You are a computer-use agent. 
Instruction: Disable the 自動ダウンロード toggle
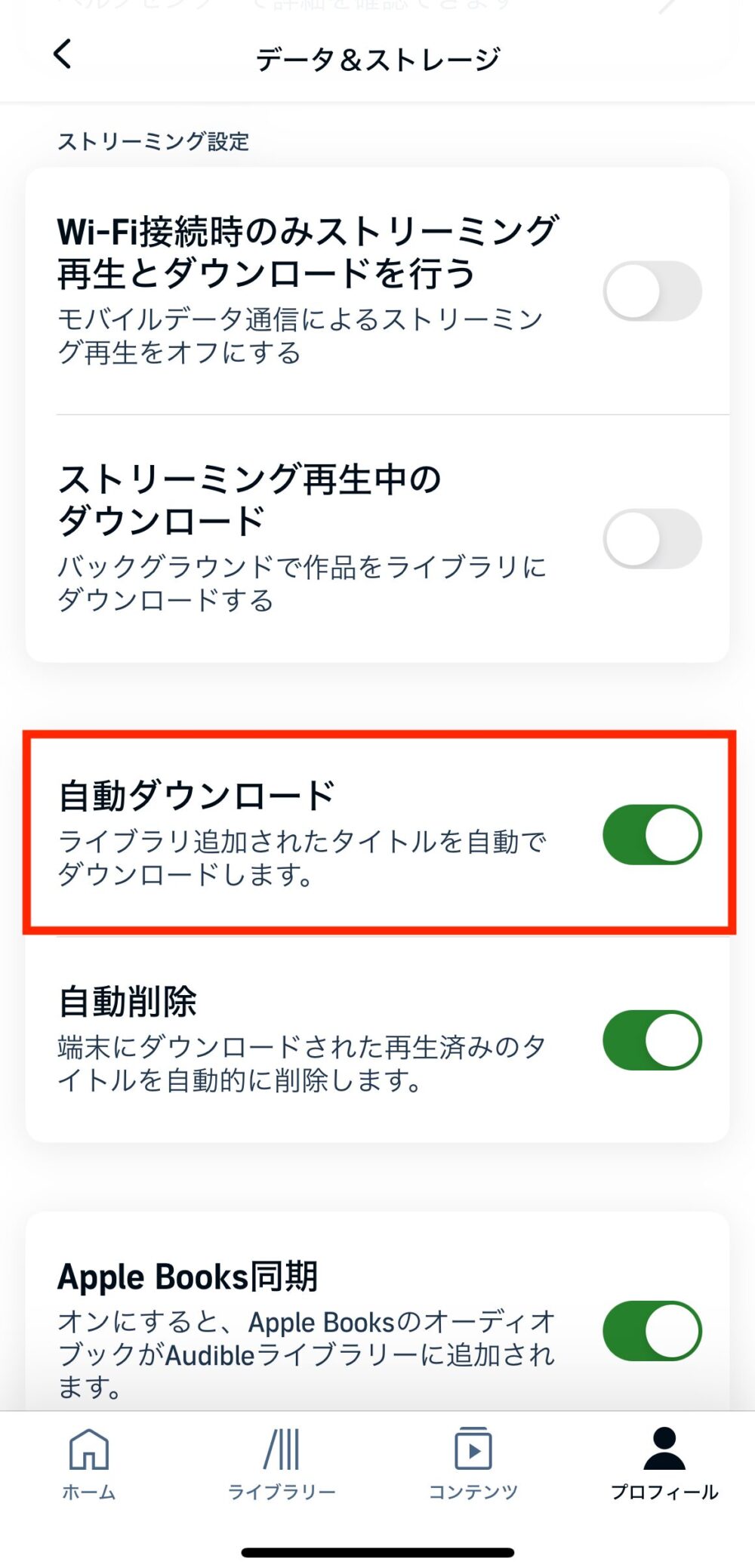click(652, 834)
